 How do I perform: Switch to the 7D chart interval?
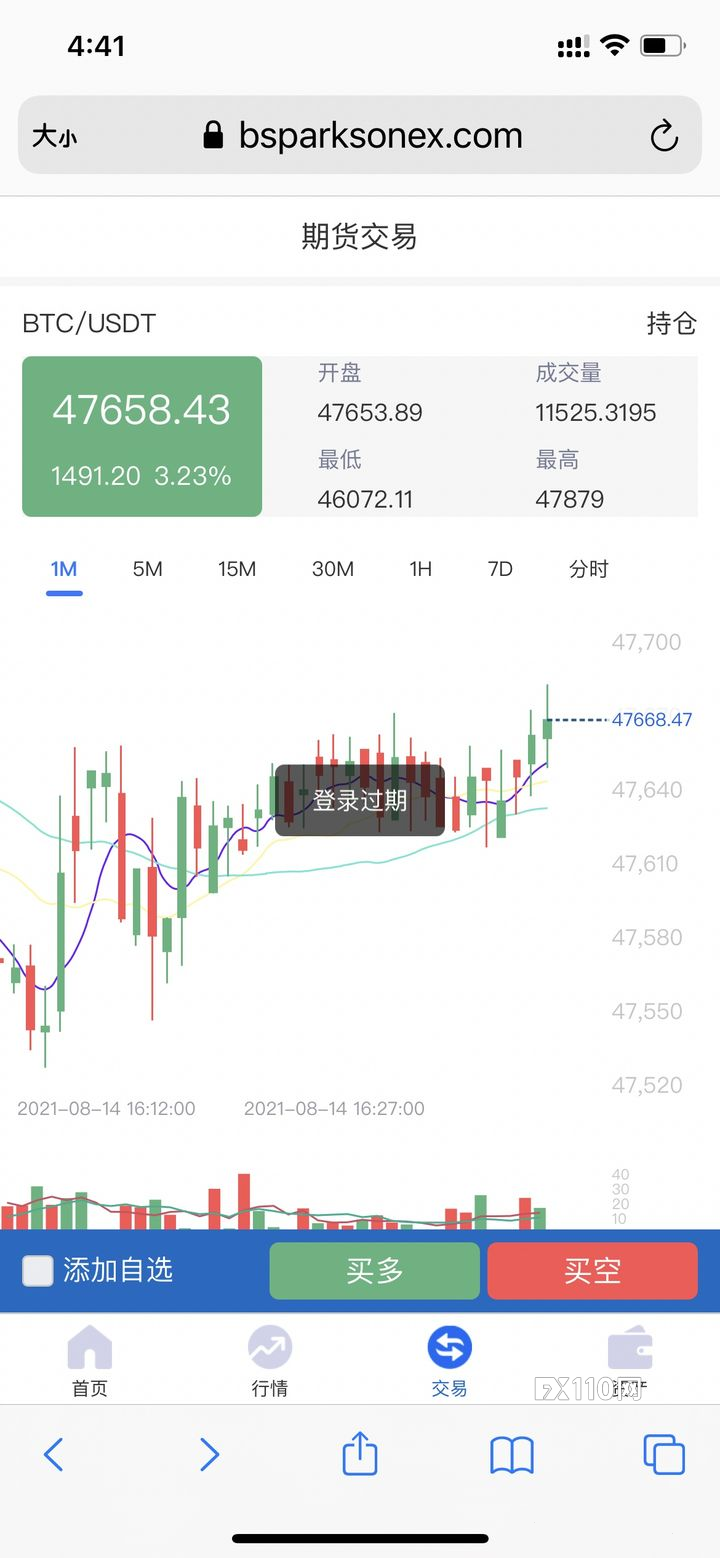[x=500, y=569]
